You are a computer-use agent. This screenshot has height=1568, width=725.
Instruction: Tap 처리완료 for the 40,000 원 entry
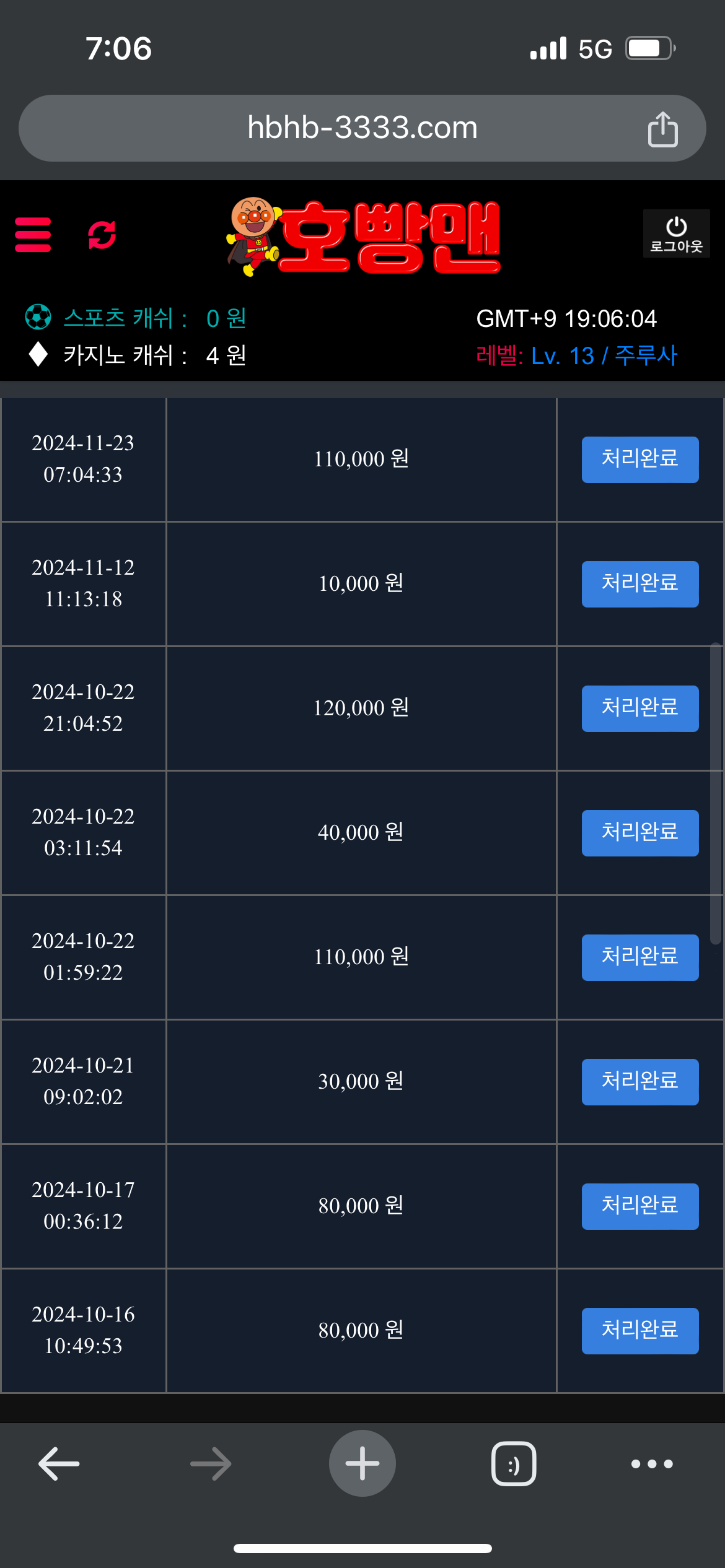640,833
